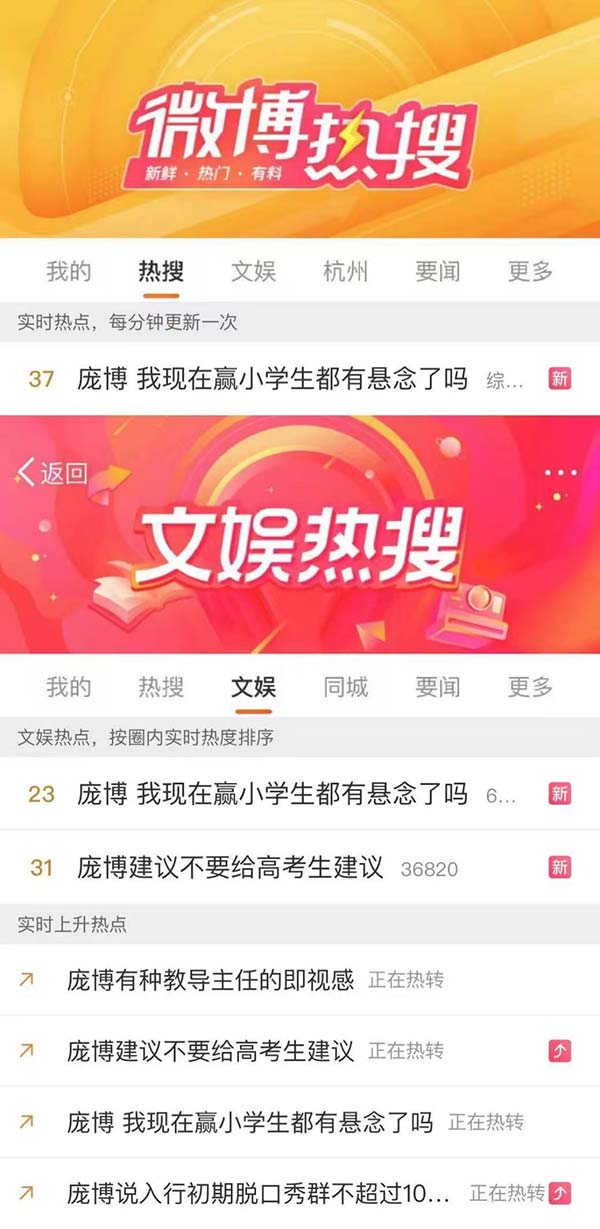
Task: Select the 文娱 tab under 微博热搜 banner
Action: pyautogui.click(x=253, y=271)
